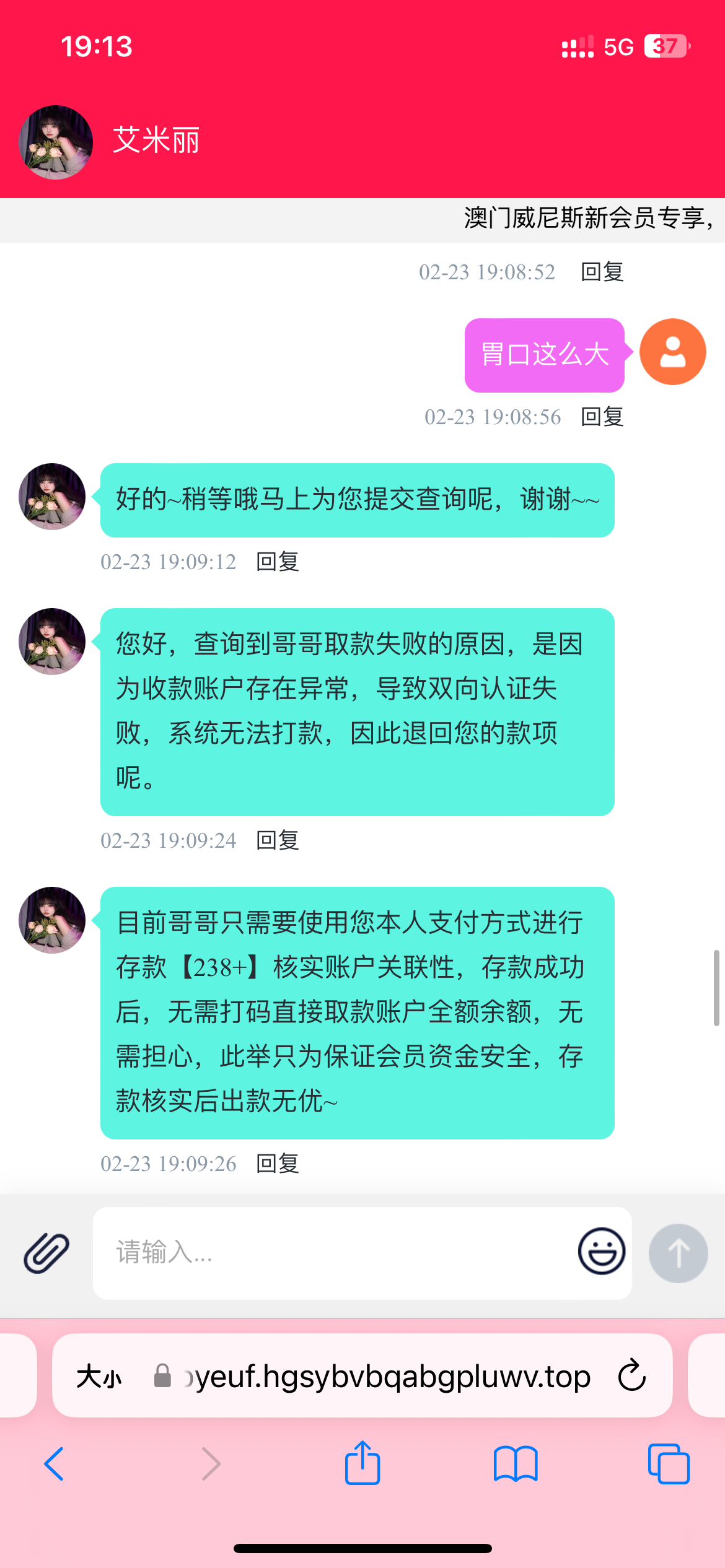This screenshot has height=1568, width=725.
Task: Go back to the previous page
Action: (54, 1464)
